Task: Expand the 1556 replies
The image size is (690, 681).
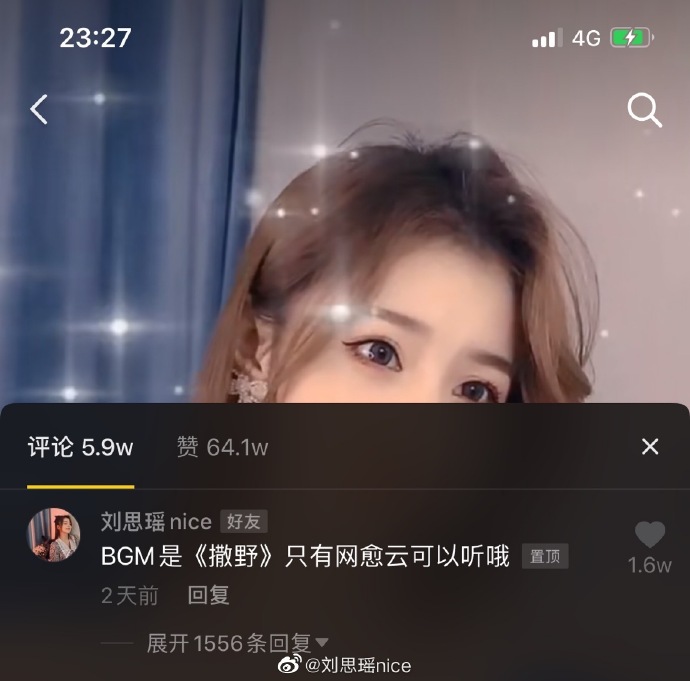Action: tap(238, 643)
